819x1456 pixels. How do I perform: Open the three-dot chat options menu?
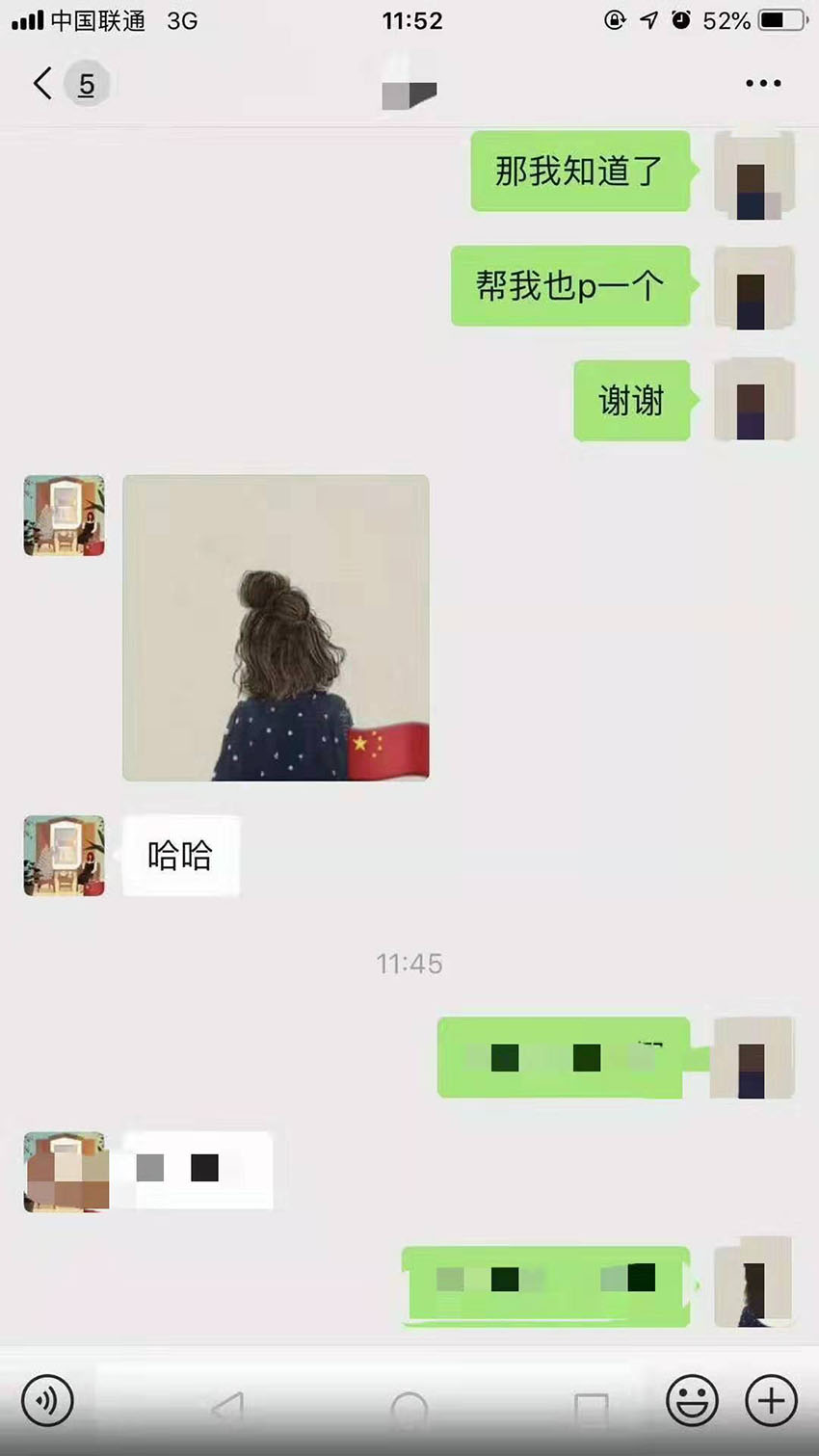(x=763, y=84)
